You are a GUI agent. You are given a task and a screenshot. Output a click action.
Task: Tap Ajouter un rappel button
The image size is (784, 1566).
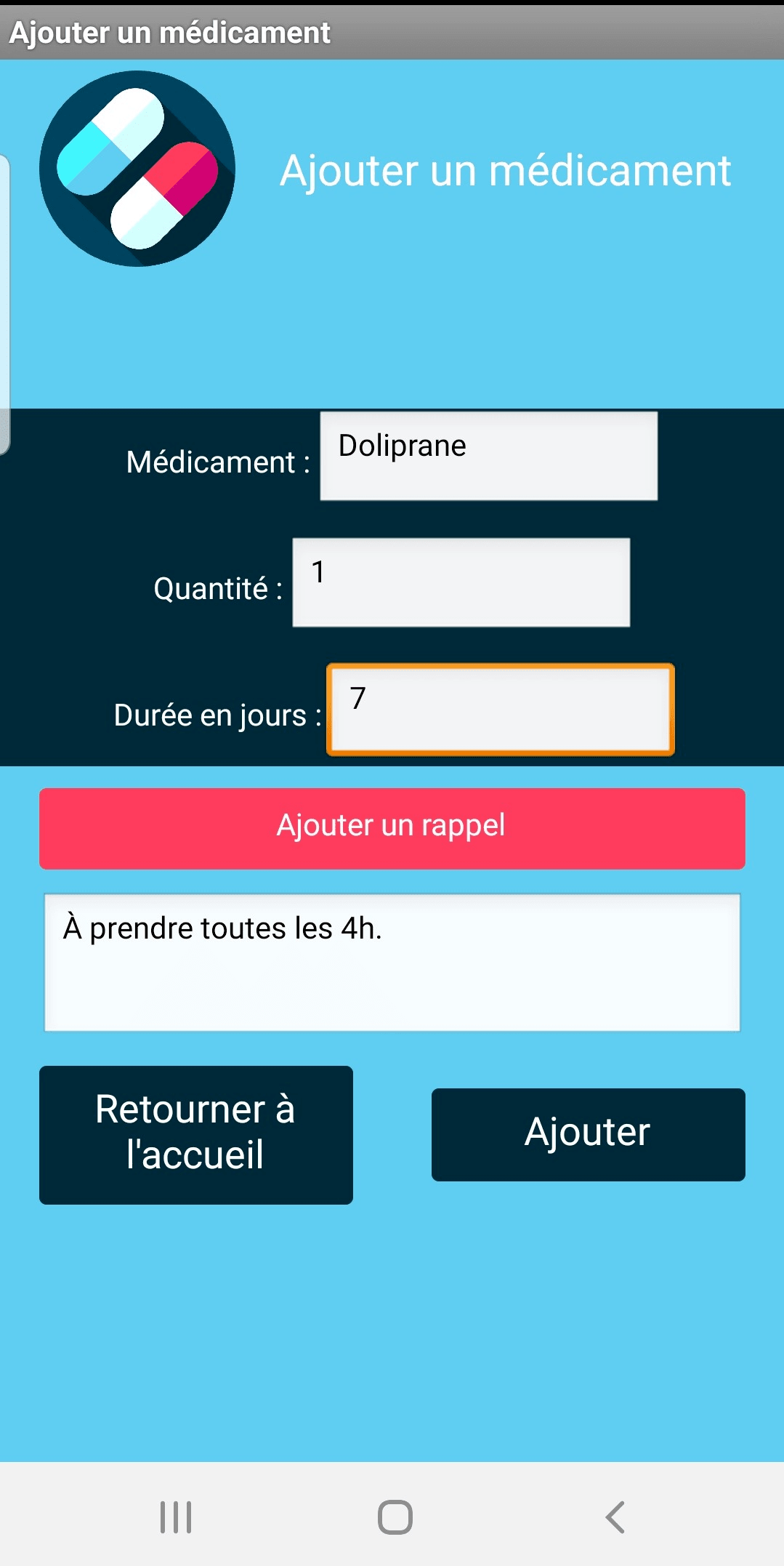point(392,828)
